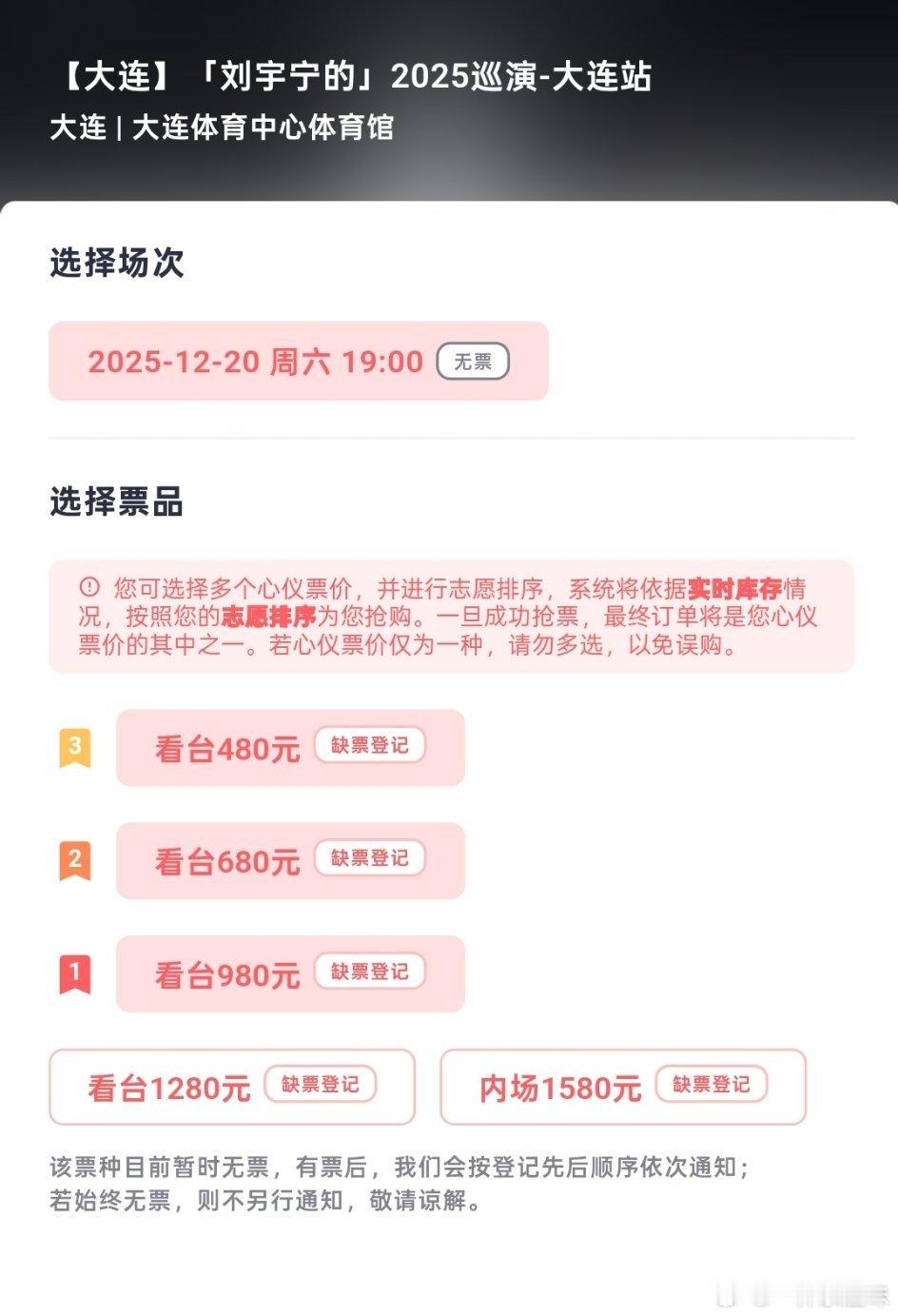This screenshot has width=898, height=1316.
Task: Click the 缺票登记 badge on 看台1280元
Action: point(321,1085)
